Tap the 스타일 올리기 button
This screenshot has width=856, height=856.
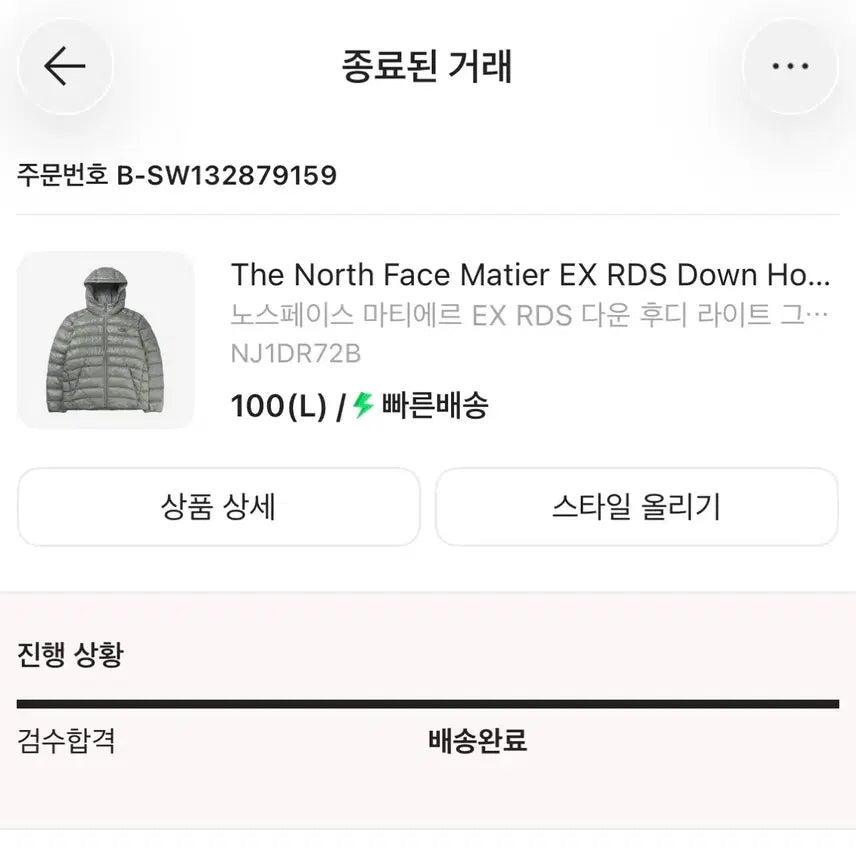click(636, 507)
